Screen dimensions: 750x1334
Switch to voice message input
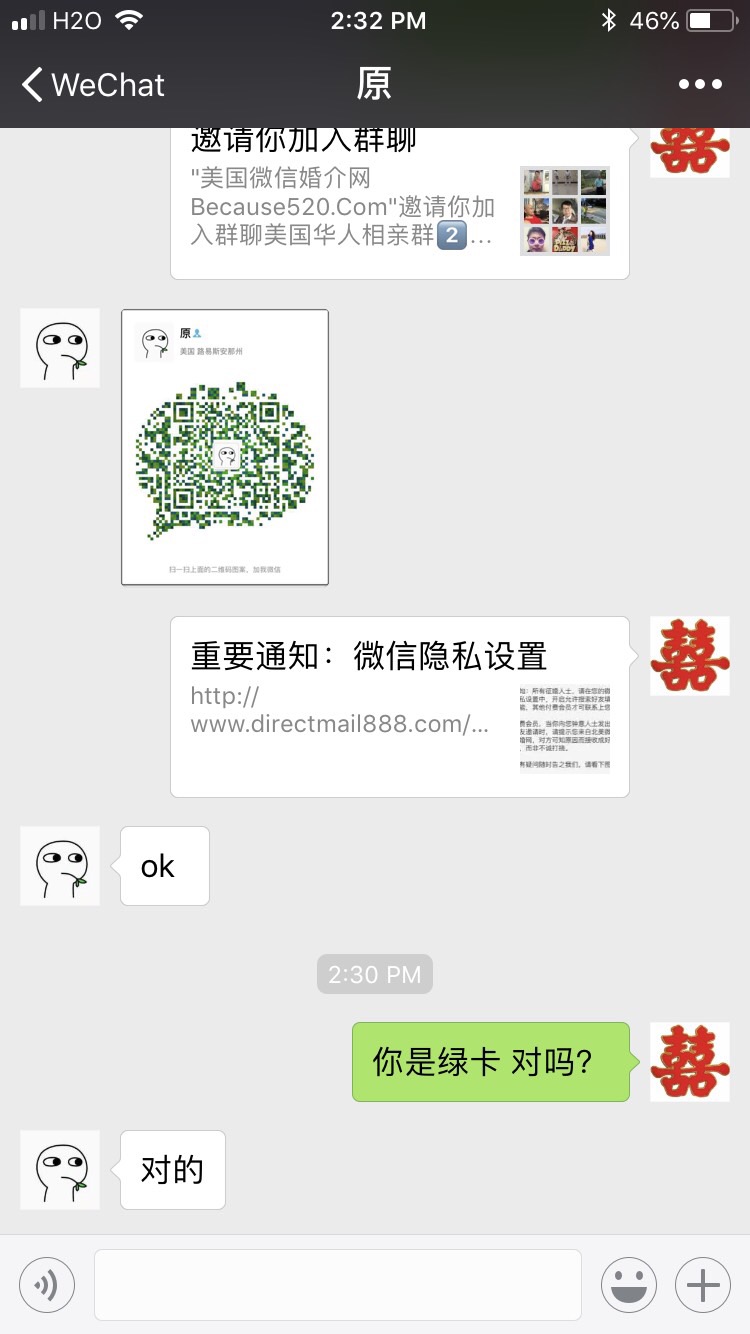(x=47, y=1284)
